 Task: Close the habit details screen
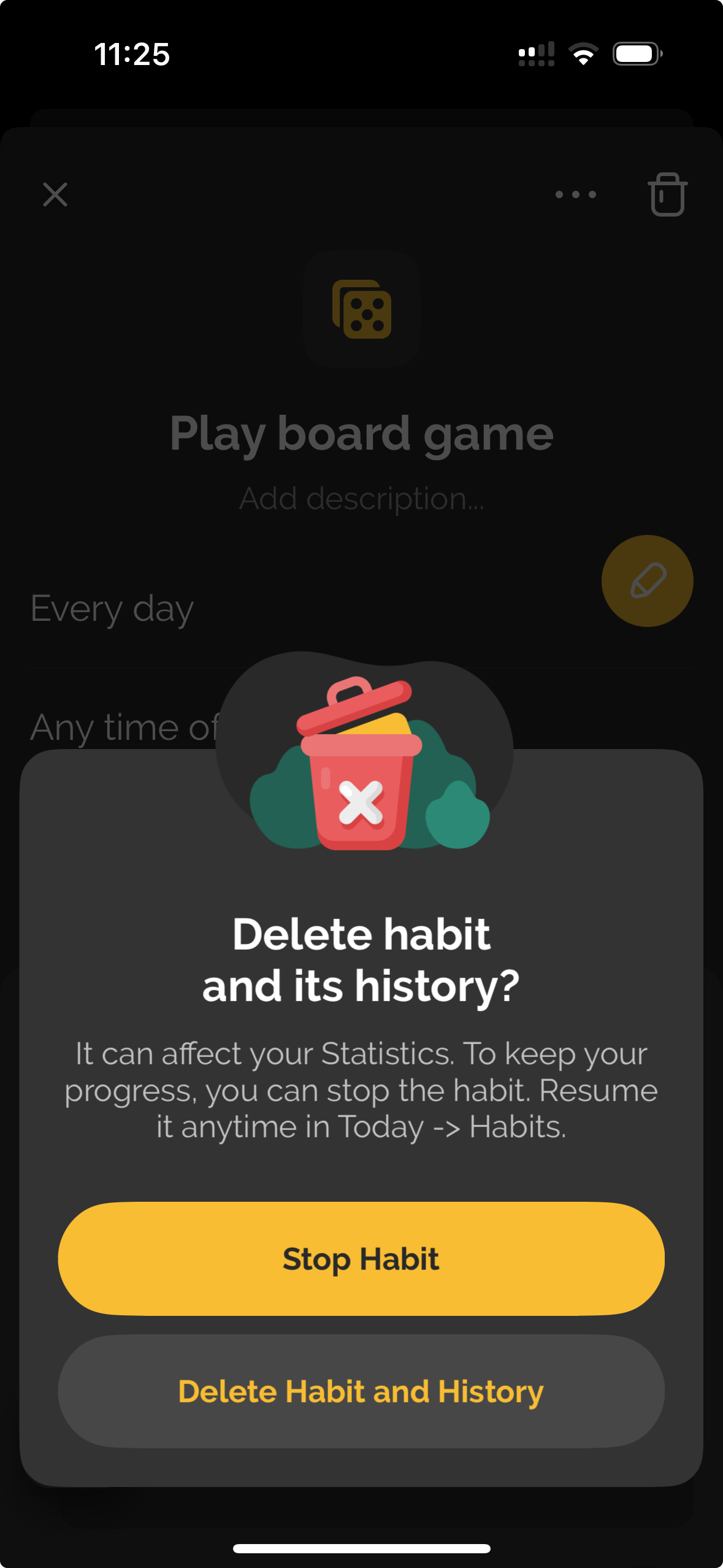point(55,194)
